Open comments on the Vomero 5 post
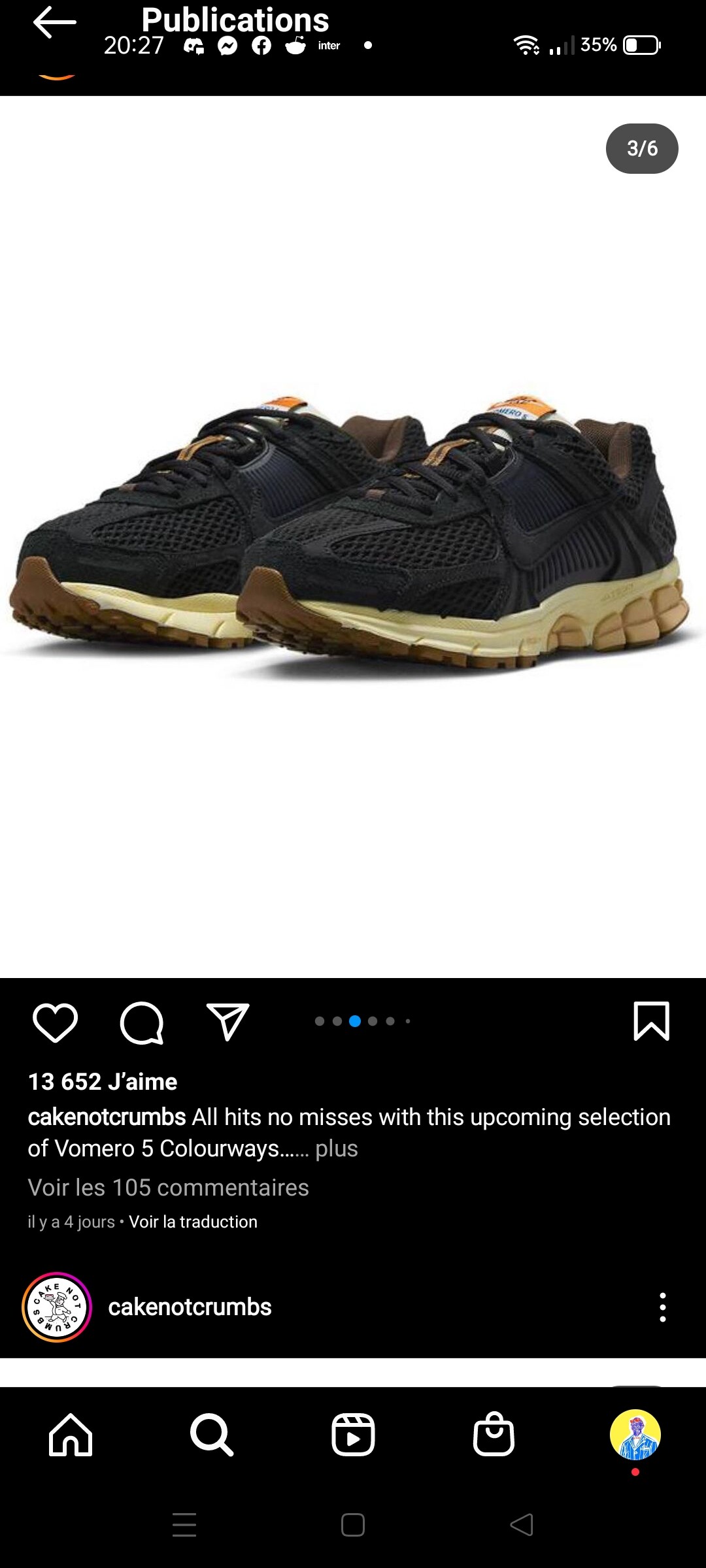This screenshot has width=706, height=1568. coord(141,1022)
